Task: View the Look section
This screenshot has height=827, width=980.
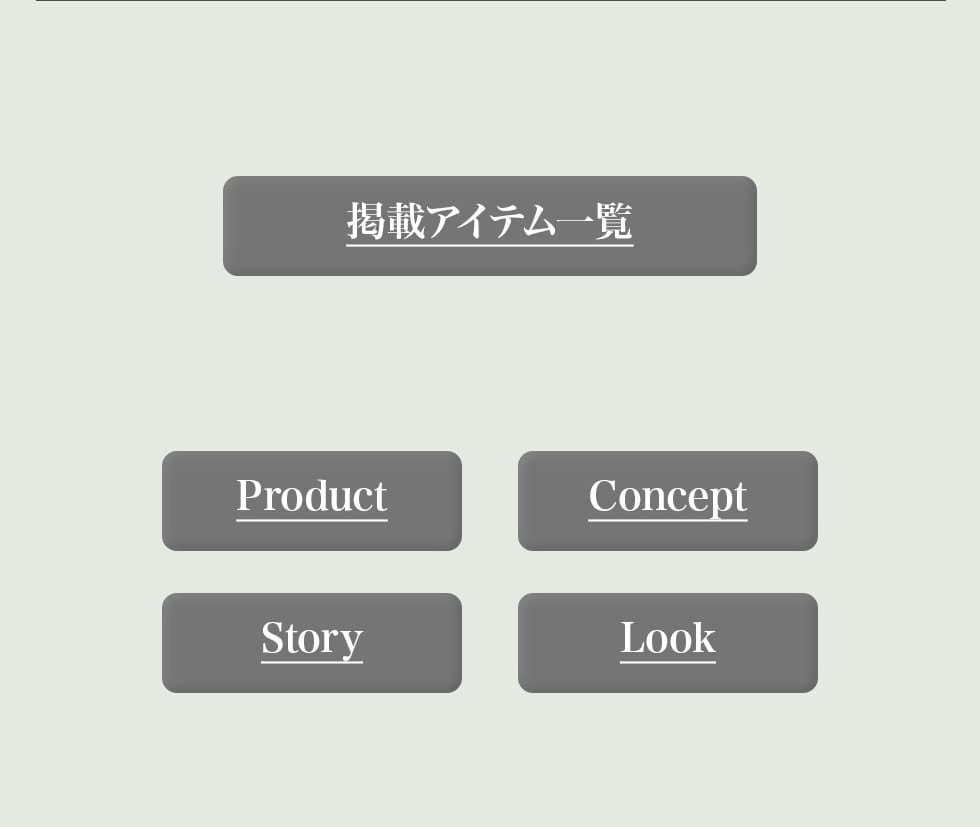Action: coord(668,642)
